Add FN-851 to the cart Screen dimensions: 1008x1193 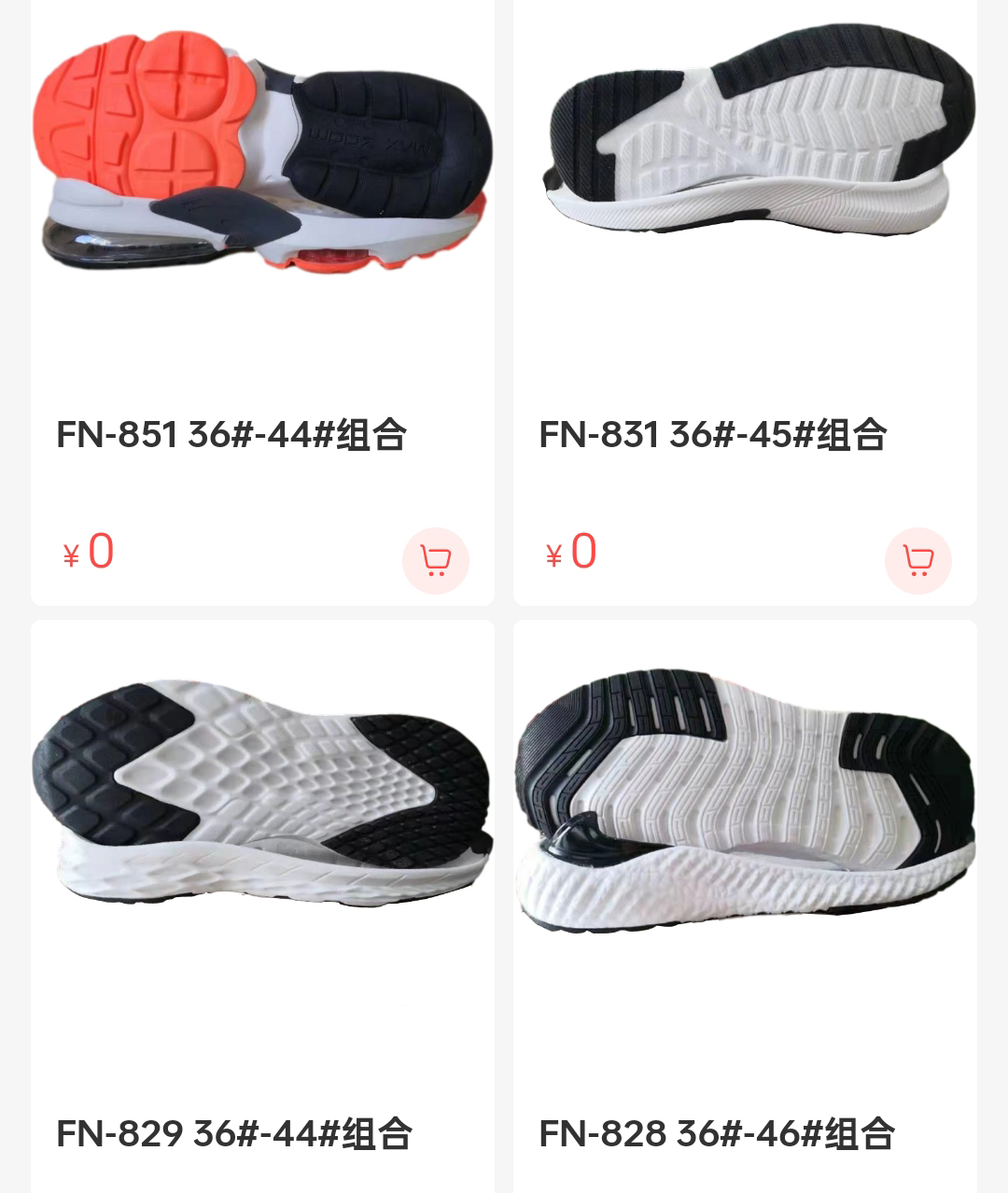(x=435, y=560)
